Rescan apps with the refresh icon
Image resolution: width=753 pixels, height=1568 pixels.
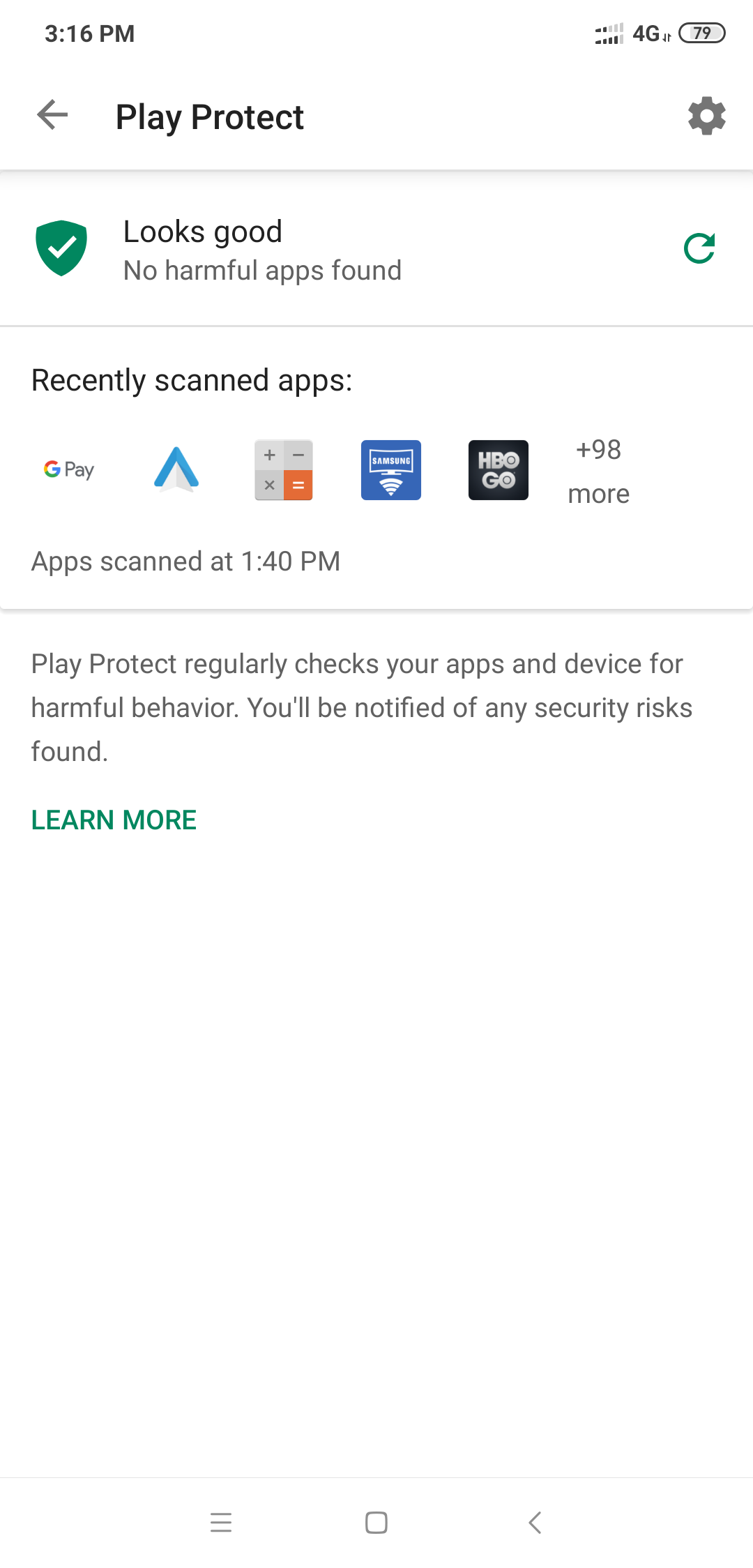[699, 248]
